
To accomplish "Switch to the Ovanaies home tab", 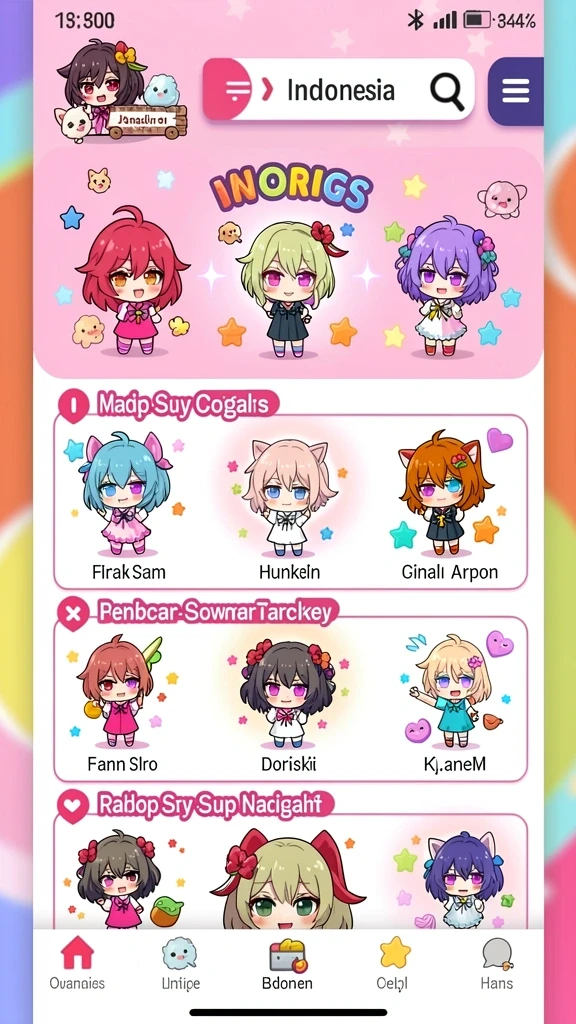I will click(x=77, y=963).
